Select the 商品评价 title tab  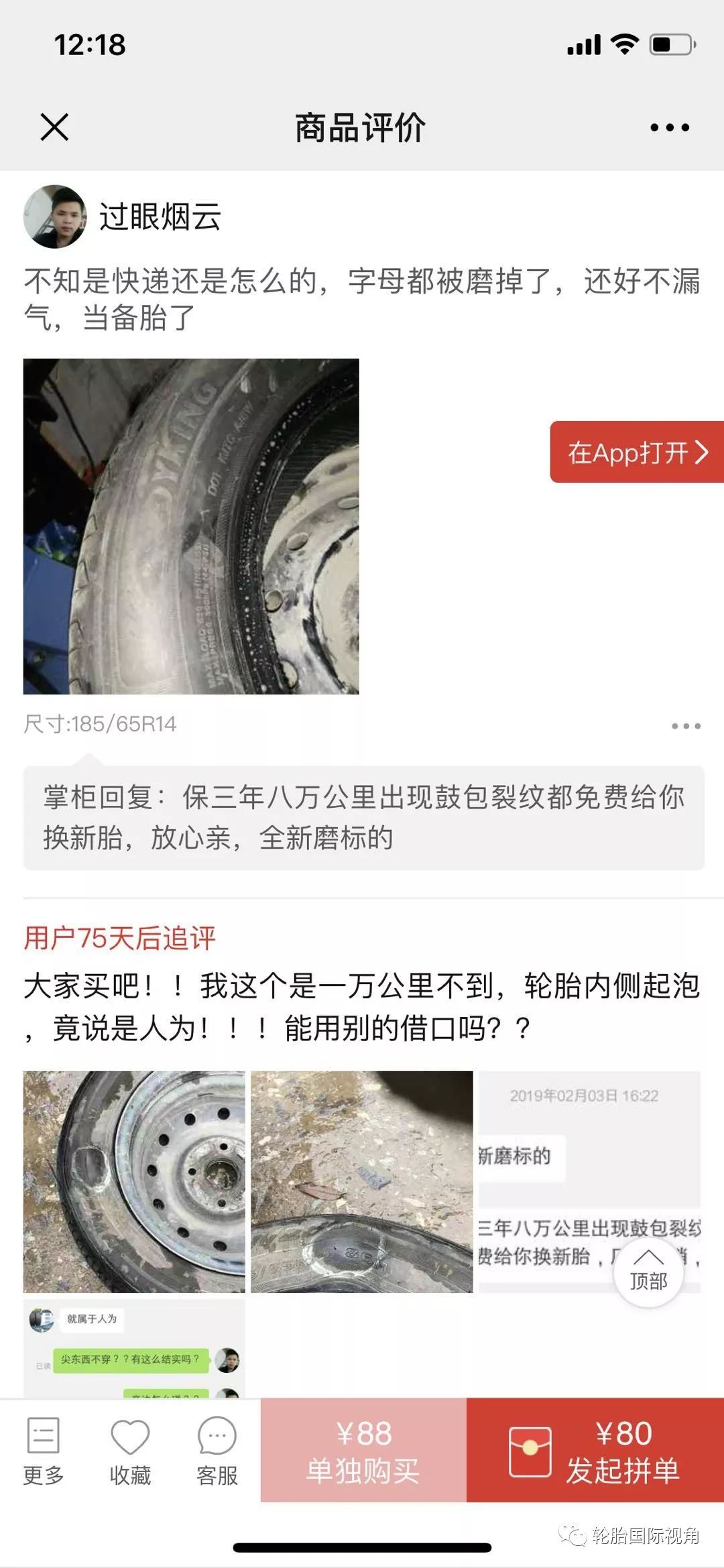point(362,128)
